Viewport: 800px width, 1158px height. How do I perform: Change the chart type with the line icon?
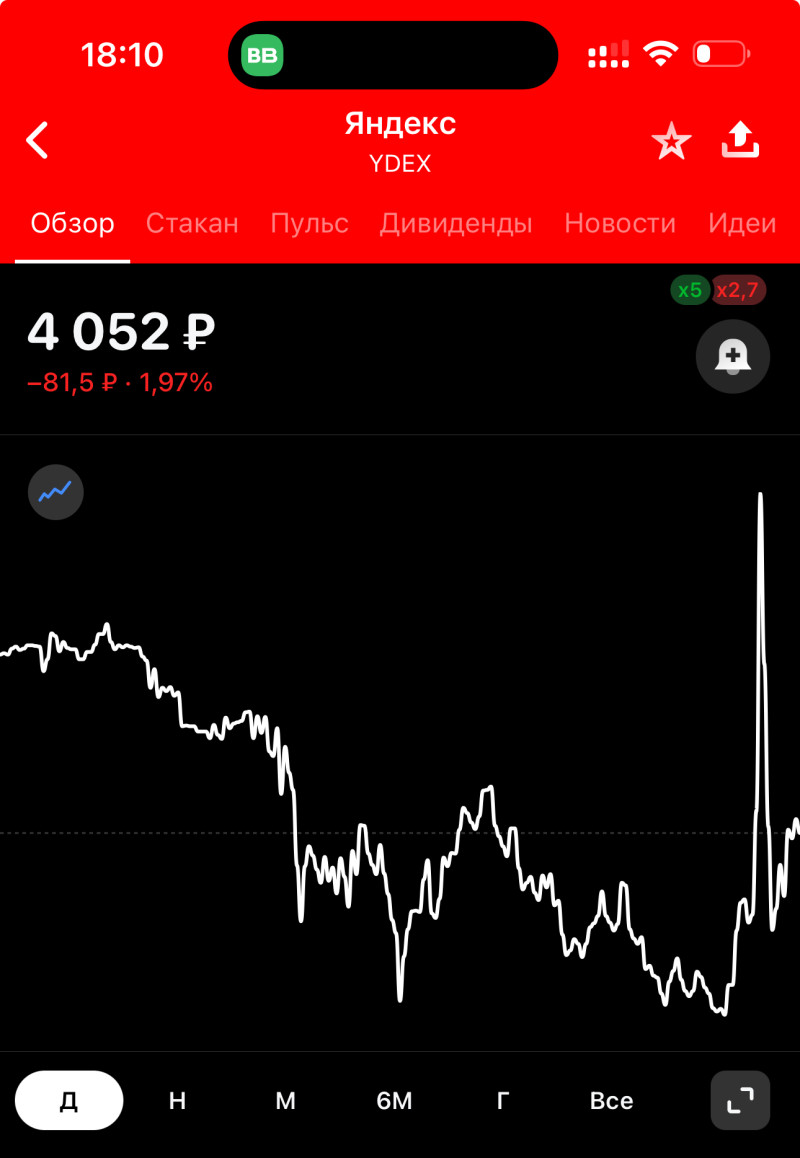[x=55, y=491]
